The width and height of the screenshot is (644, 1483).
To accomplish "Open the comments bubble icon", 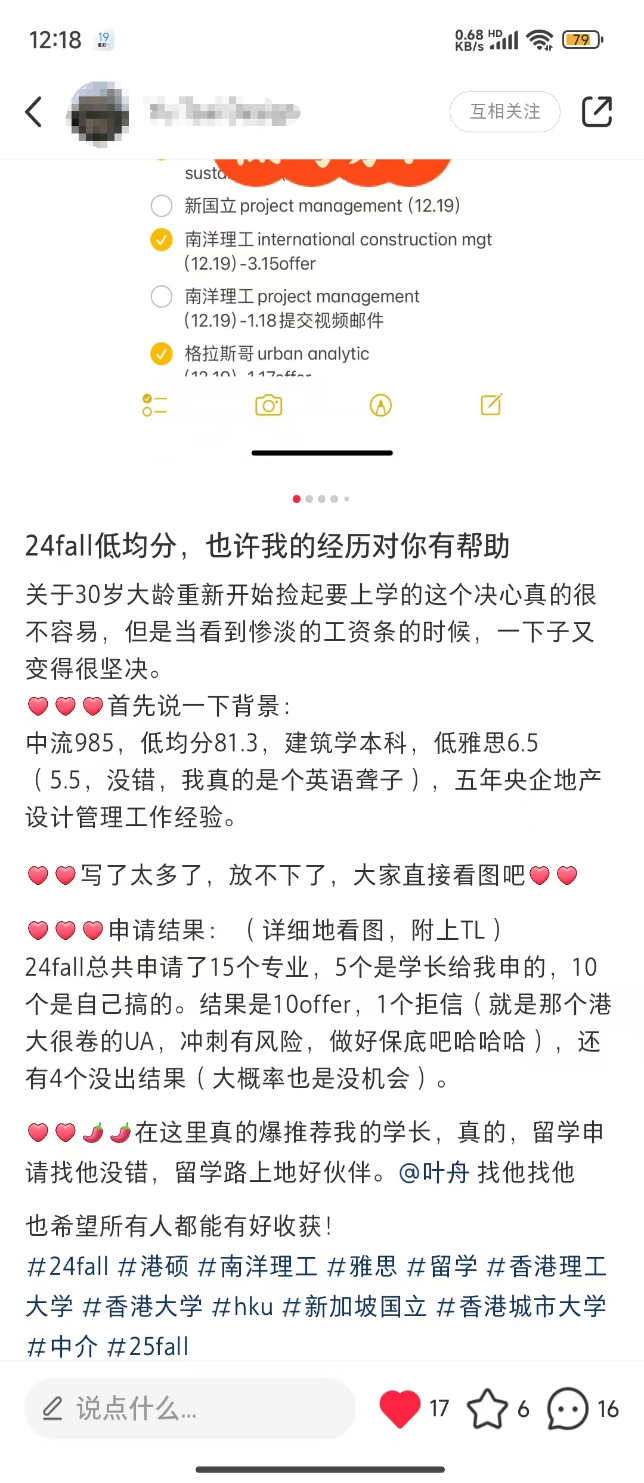I will (568, 1409).
